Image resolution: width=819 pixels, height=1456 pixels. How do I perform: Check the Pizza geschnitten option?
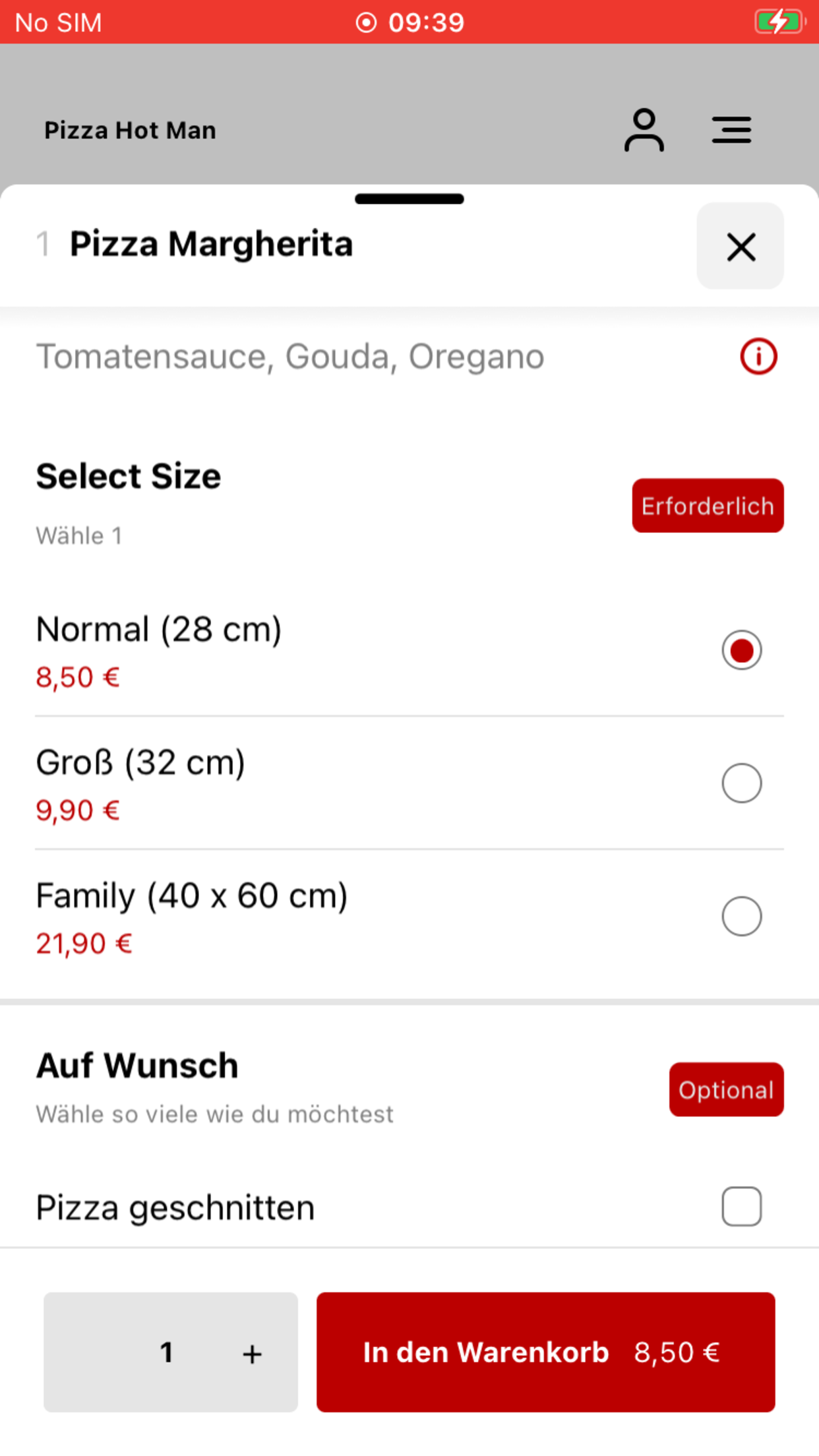tap(741, 1207)
